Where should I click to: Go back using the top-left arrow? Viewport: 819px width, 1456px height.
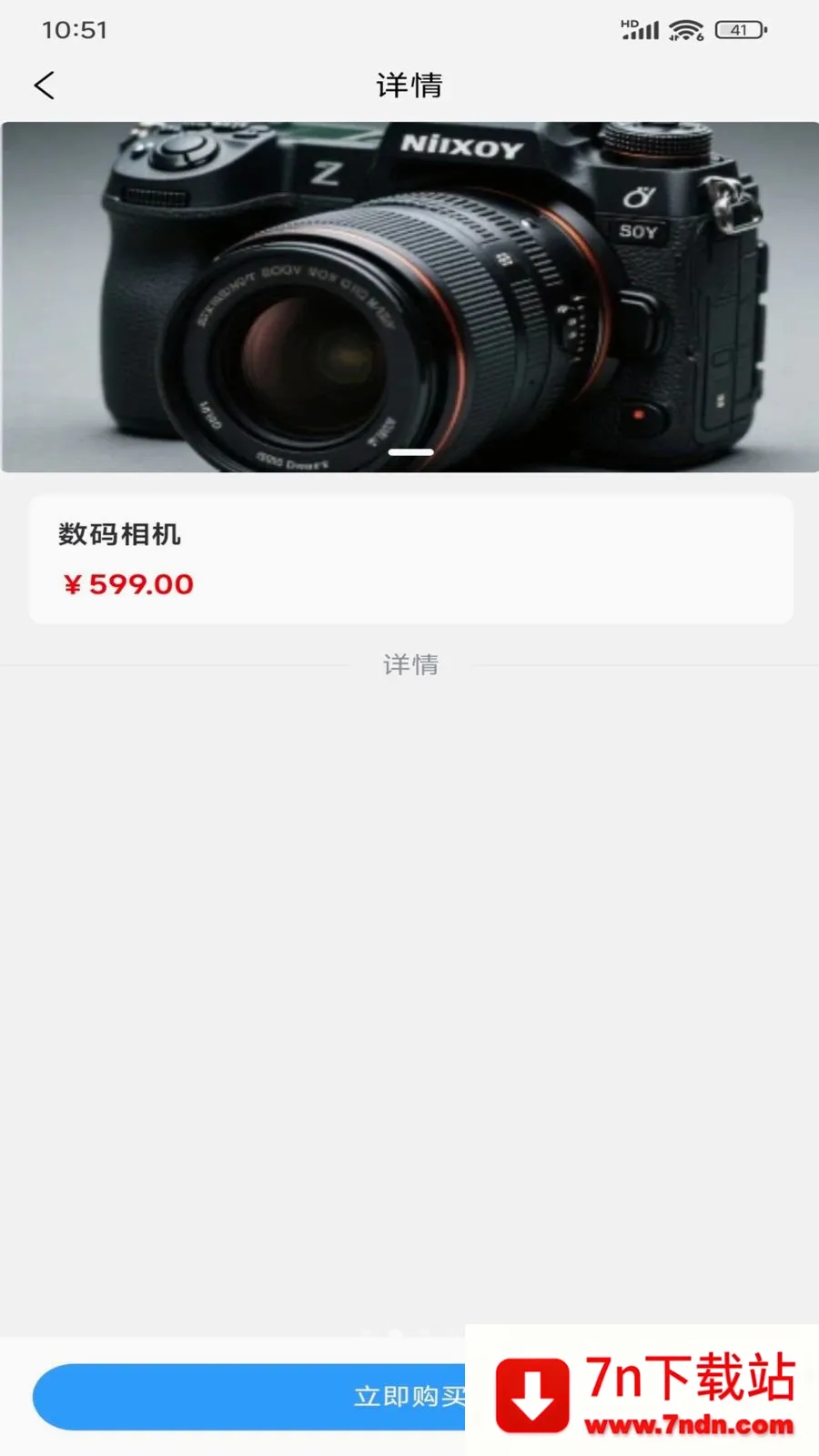point(45,86)
